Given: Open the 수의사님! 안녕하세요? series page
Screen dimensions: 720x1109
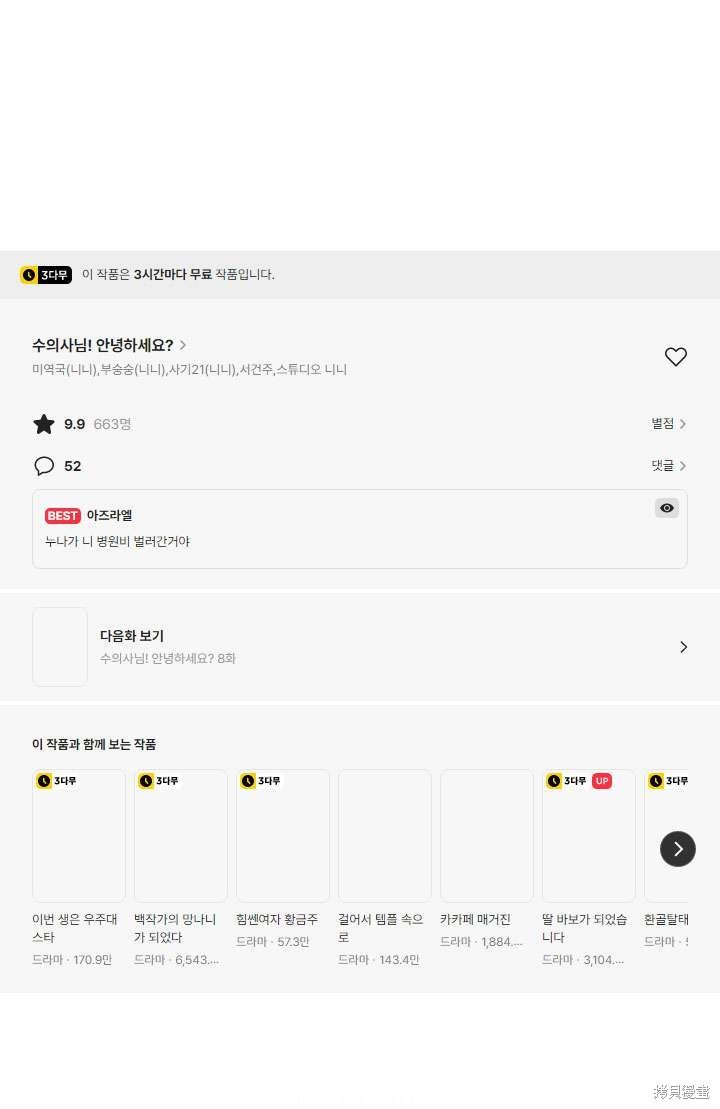Looking at the screenshot, I should tap(109, 345).
